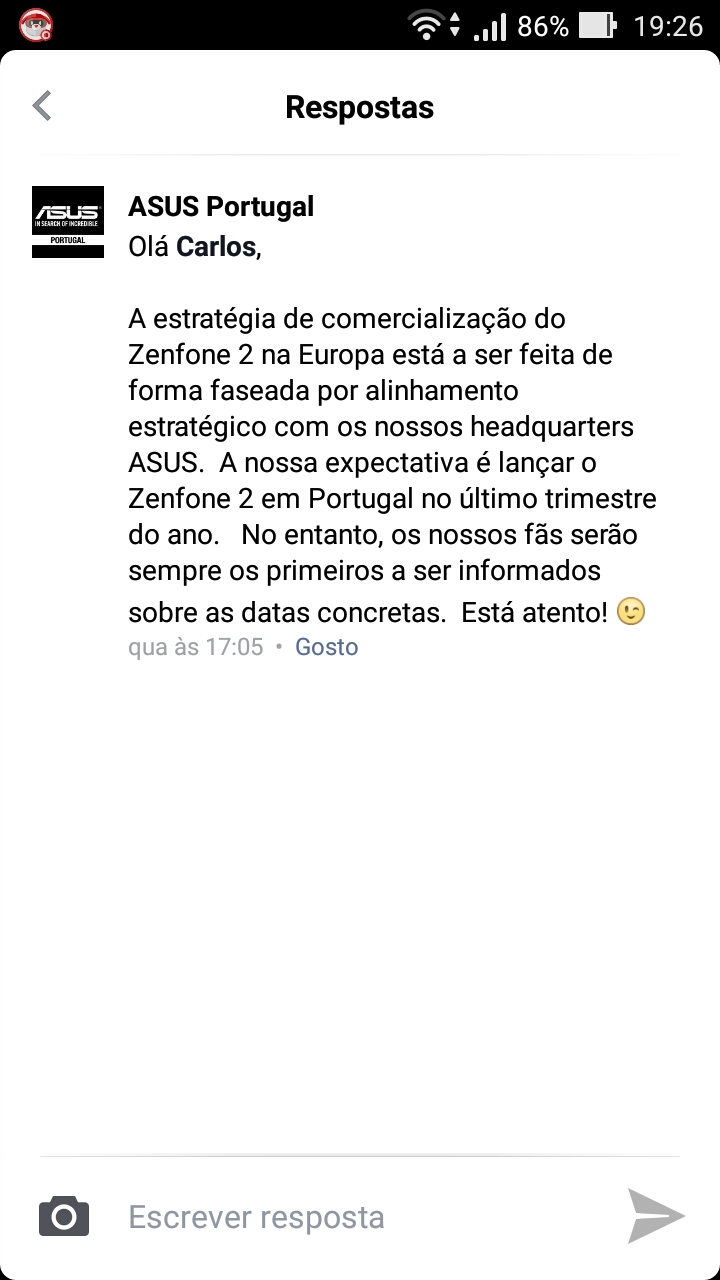Go back from the Respostas screen
The width and height of the screenshot is (720, 1280).
42,106
